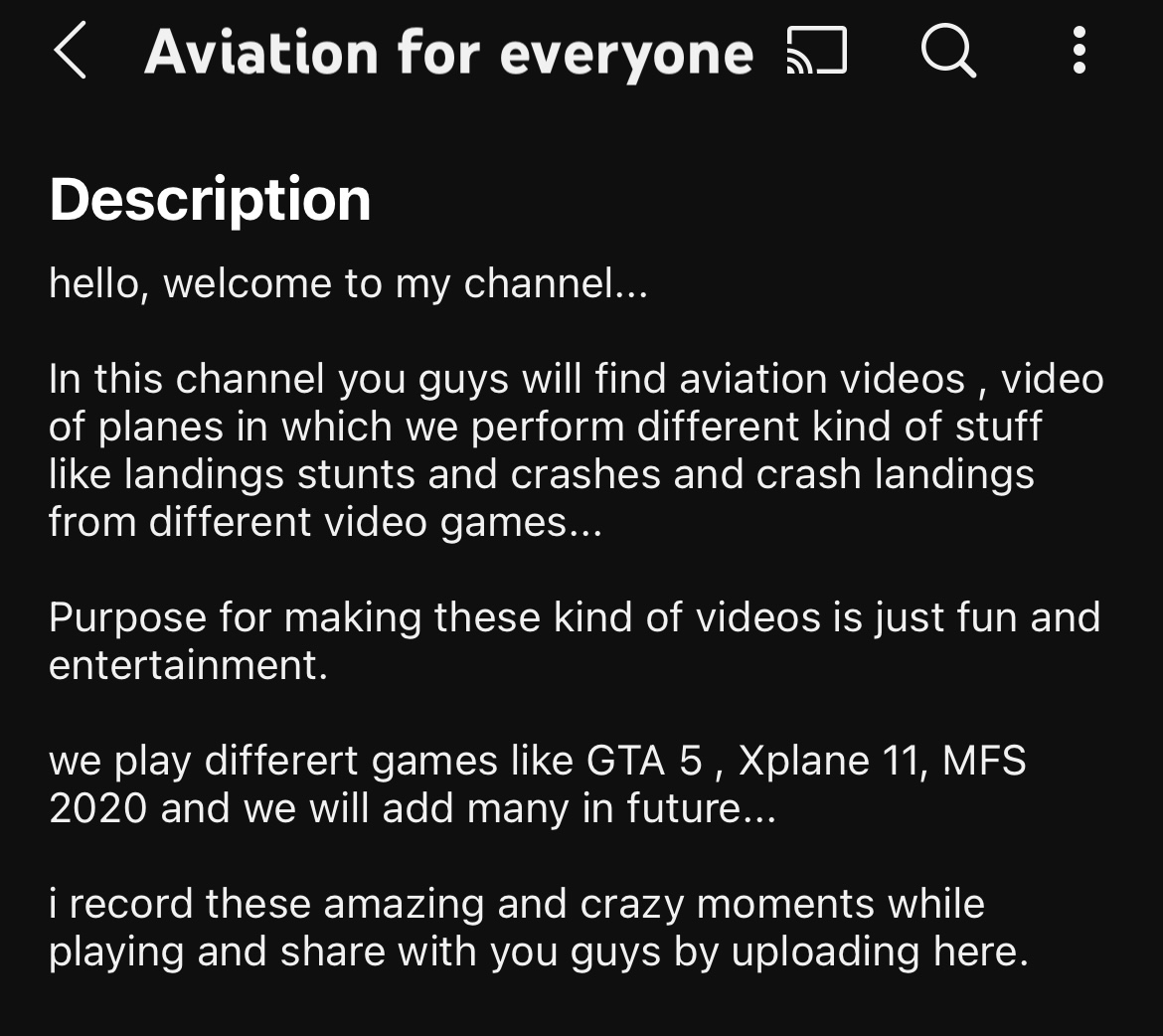Go back from Aviation for everyone
This screenshot has width=1163, height=1036.
tap(71, 52)
